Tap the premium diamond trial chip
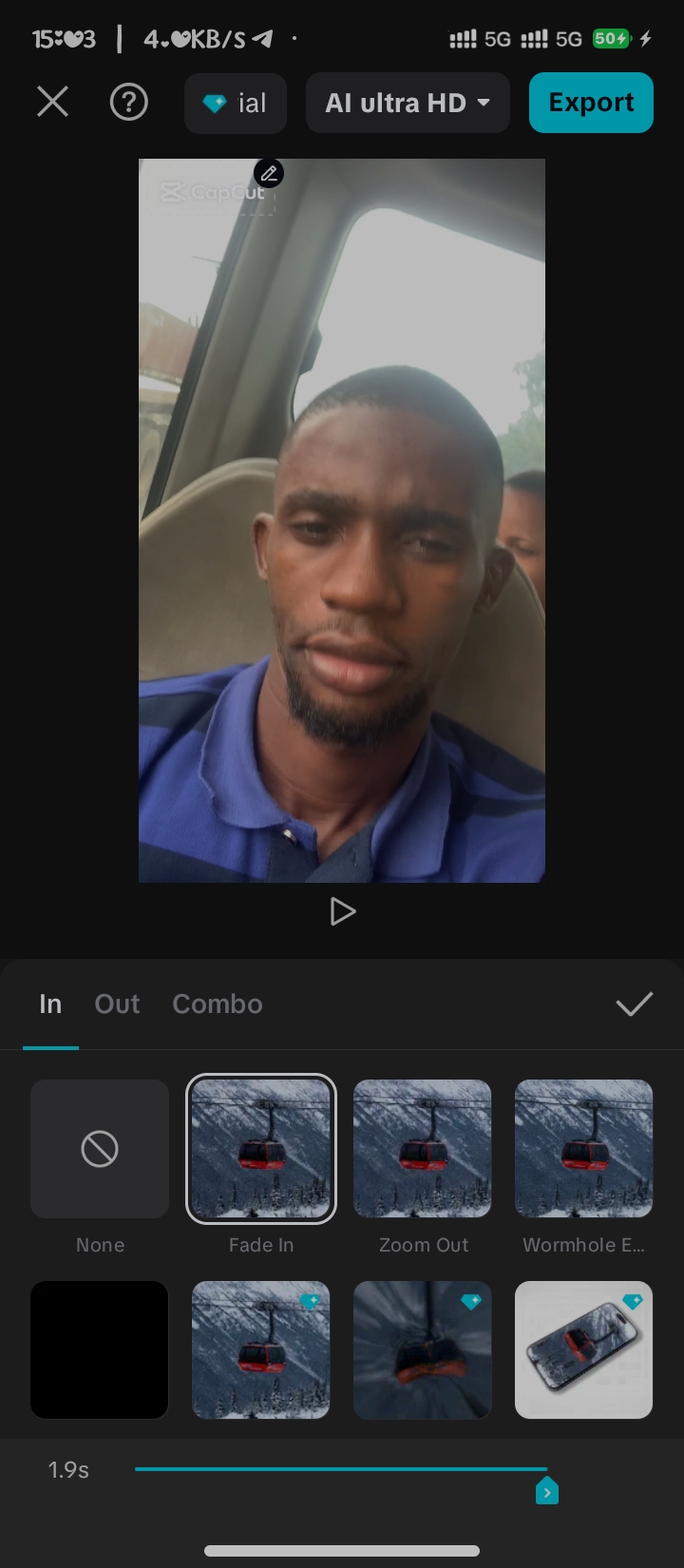Viewport: 684px width, 1568px height. (235, 103)
